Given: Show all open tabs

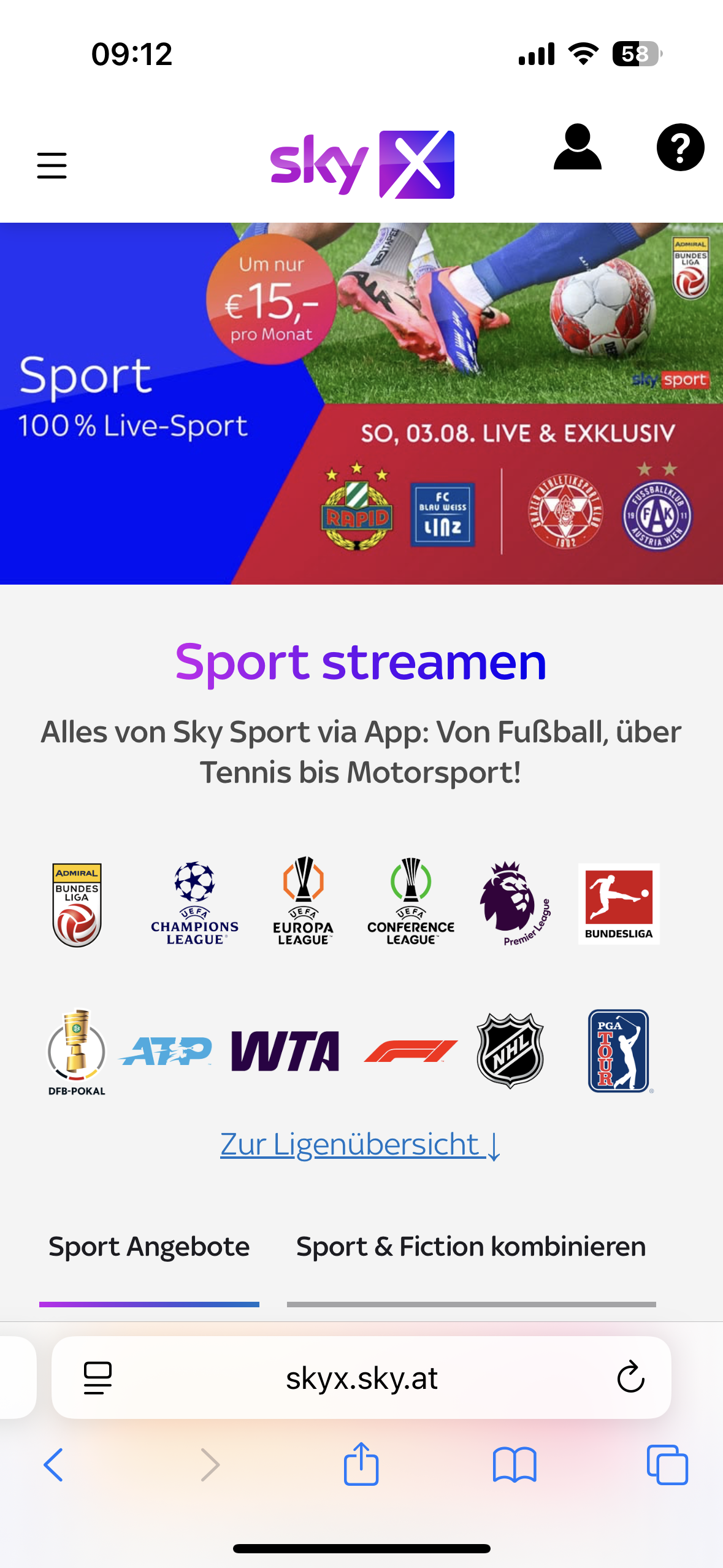Looking at the screenshot, I should pos(667,1465).
